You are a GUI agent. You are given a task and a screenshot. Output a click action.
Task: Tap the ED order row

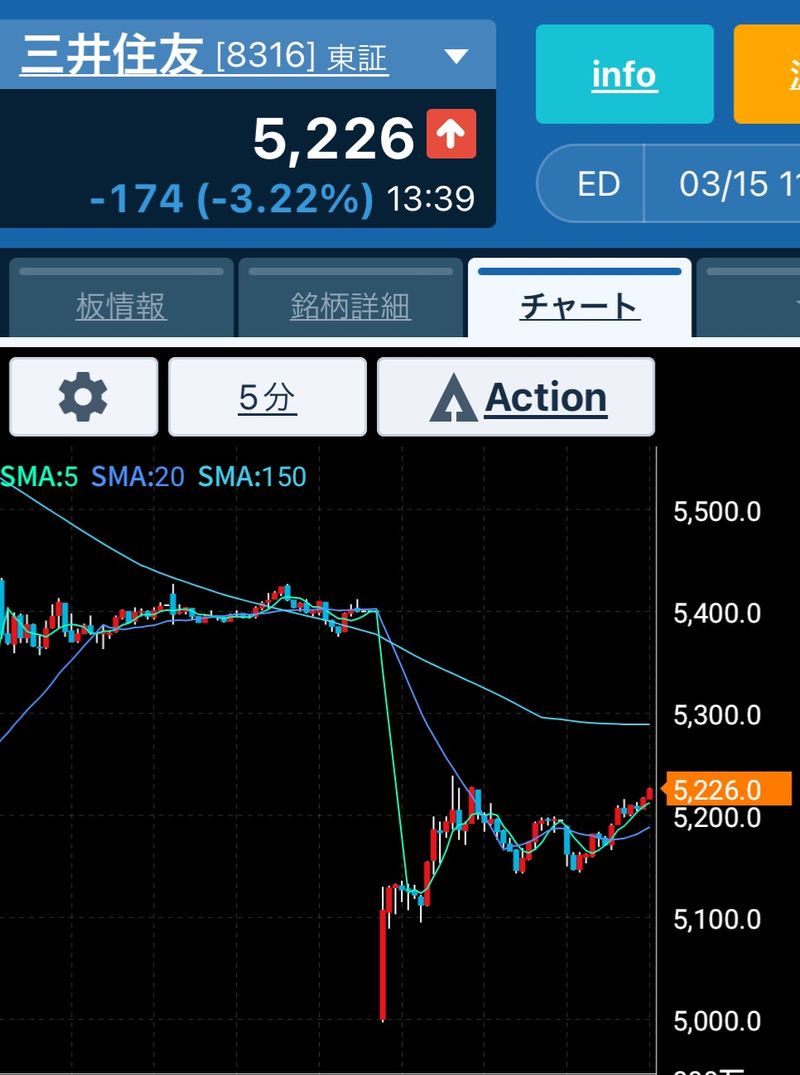coord(598,184)
